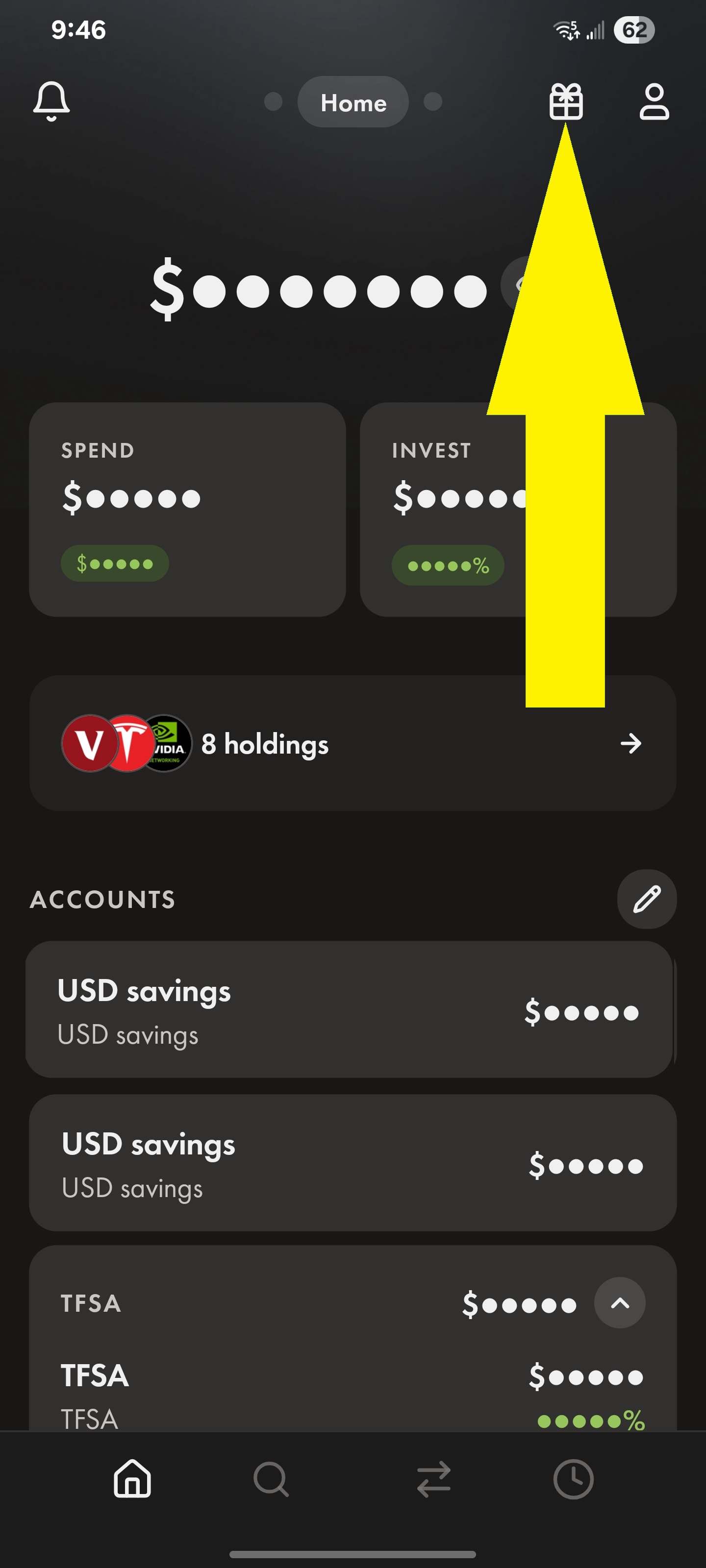Open the Invest card
Image resolution: width=706 pixels, height=1568 pixels.
pos(445,509)
